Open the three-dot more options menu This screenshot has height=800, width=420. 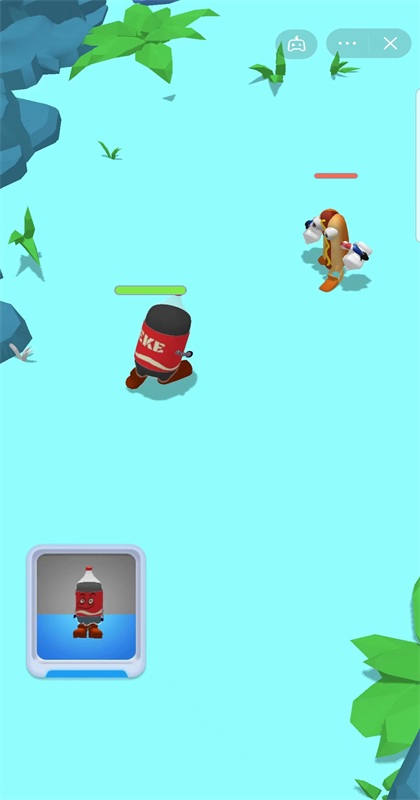point(347,44)
